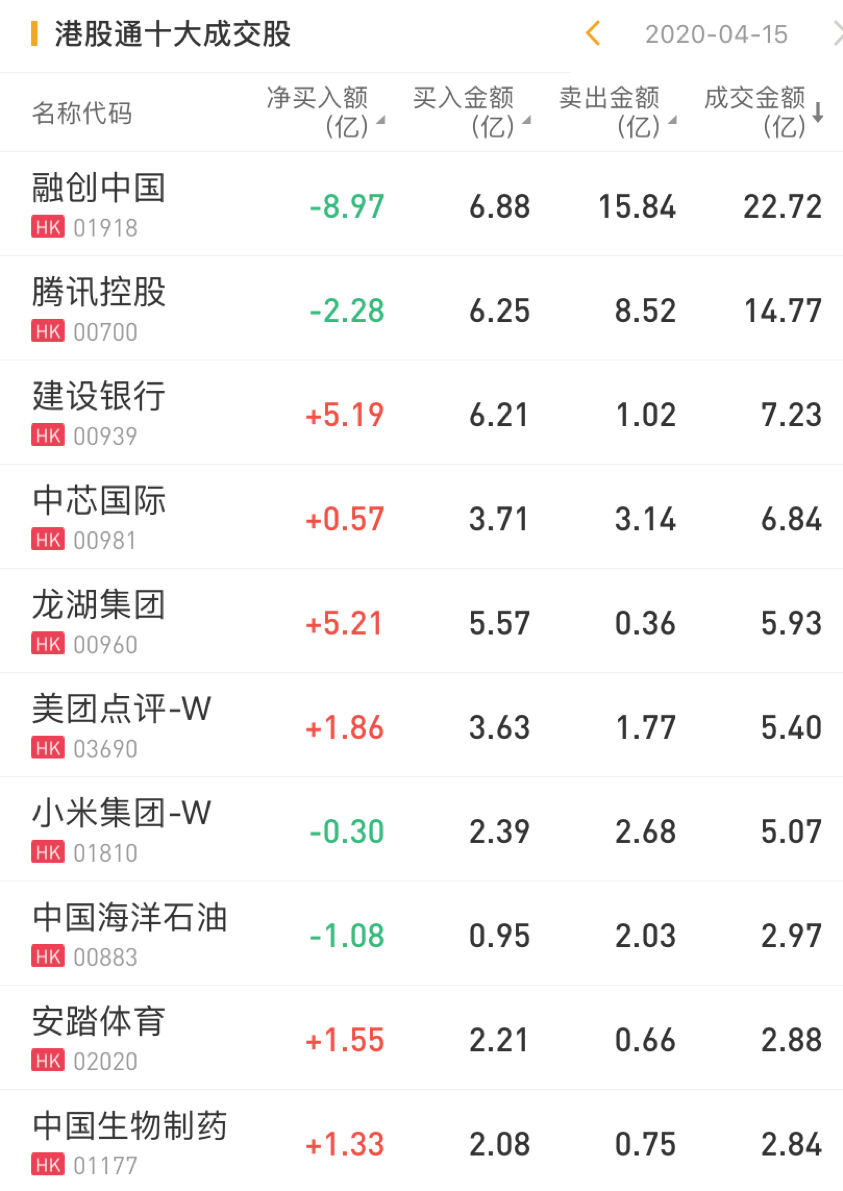
Task: Sort by 净买入额 column
Action: point(323,112)
